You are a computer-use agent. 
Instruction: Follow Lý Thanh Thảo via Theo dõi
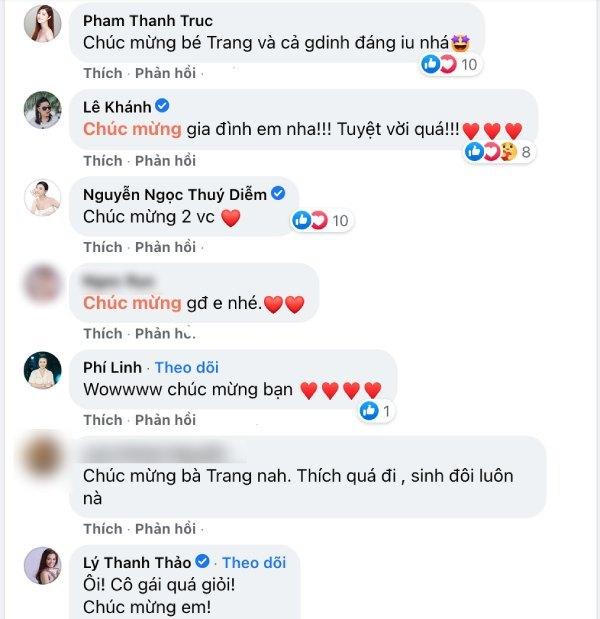[x=254, y=562]
